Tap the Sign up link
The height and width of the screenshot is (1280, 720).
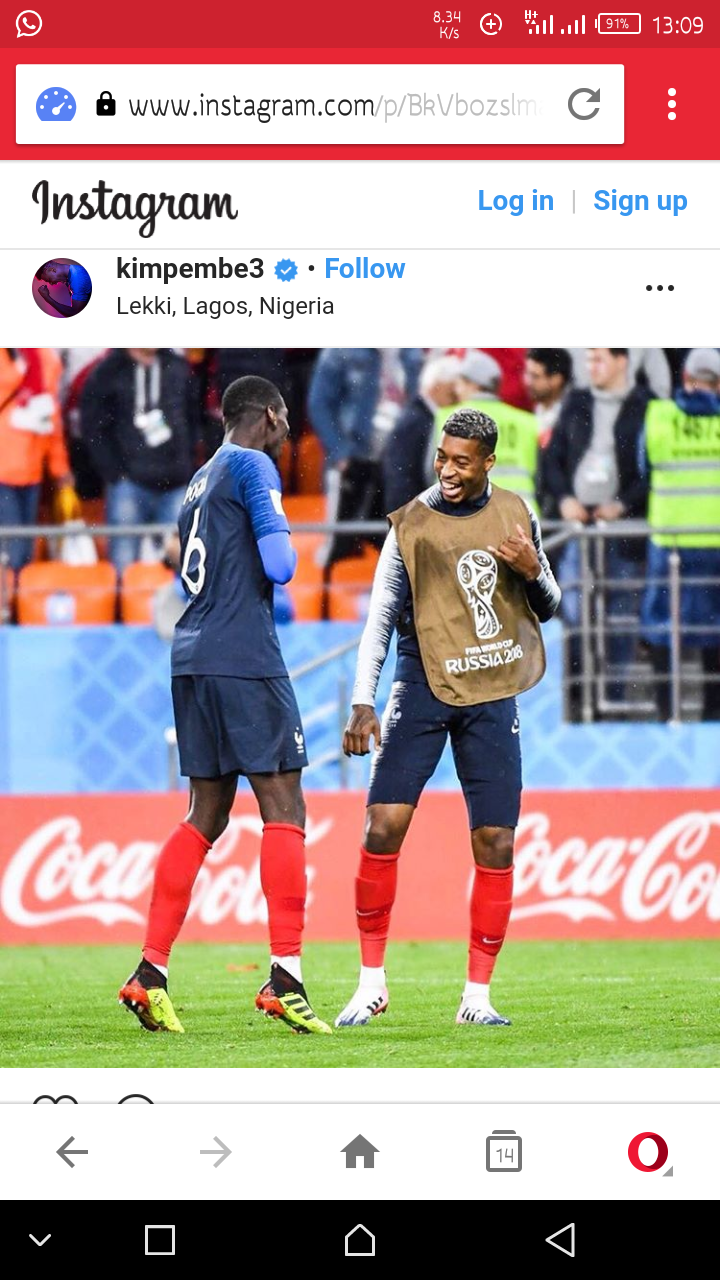pyautogui.click(x=640, y=201)
